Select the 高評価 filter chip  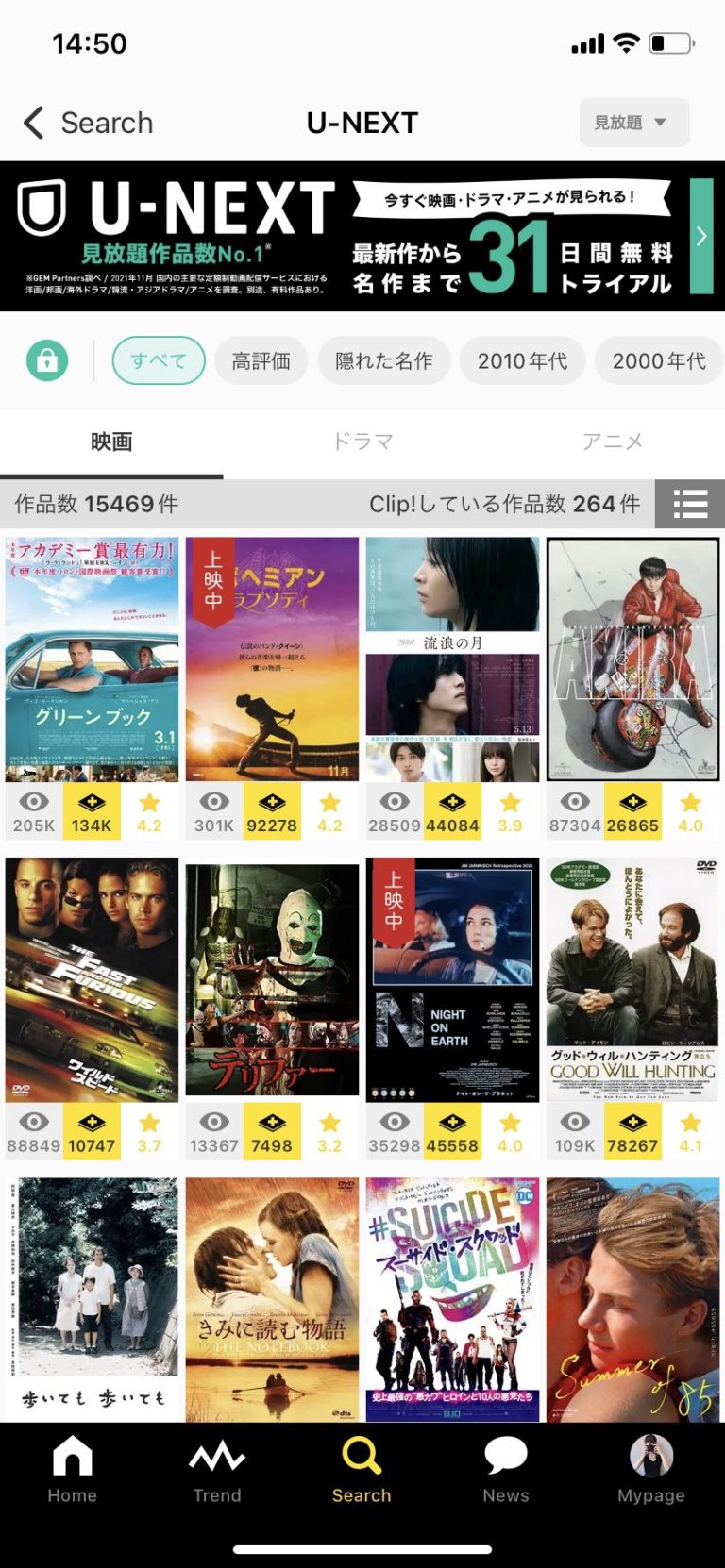pos(261,360)
